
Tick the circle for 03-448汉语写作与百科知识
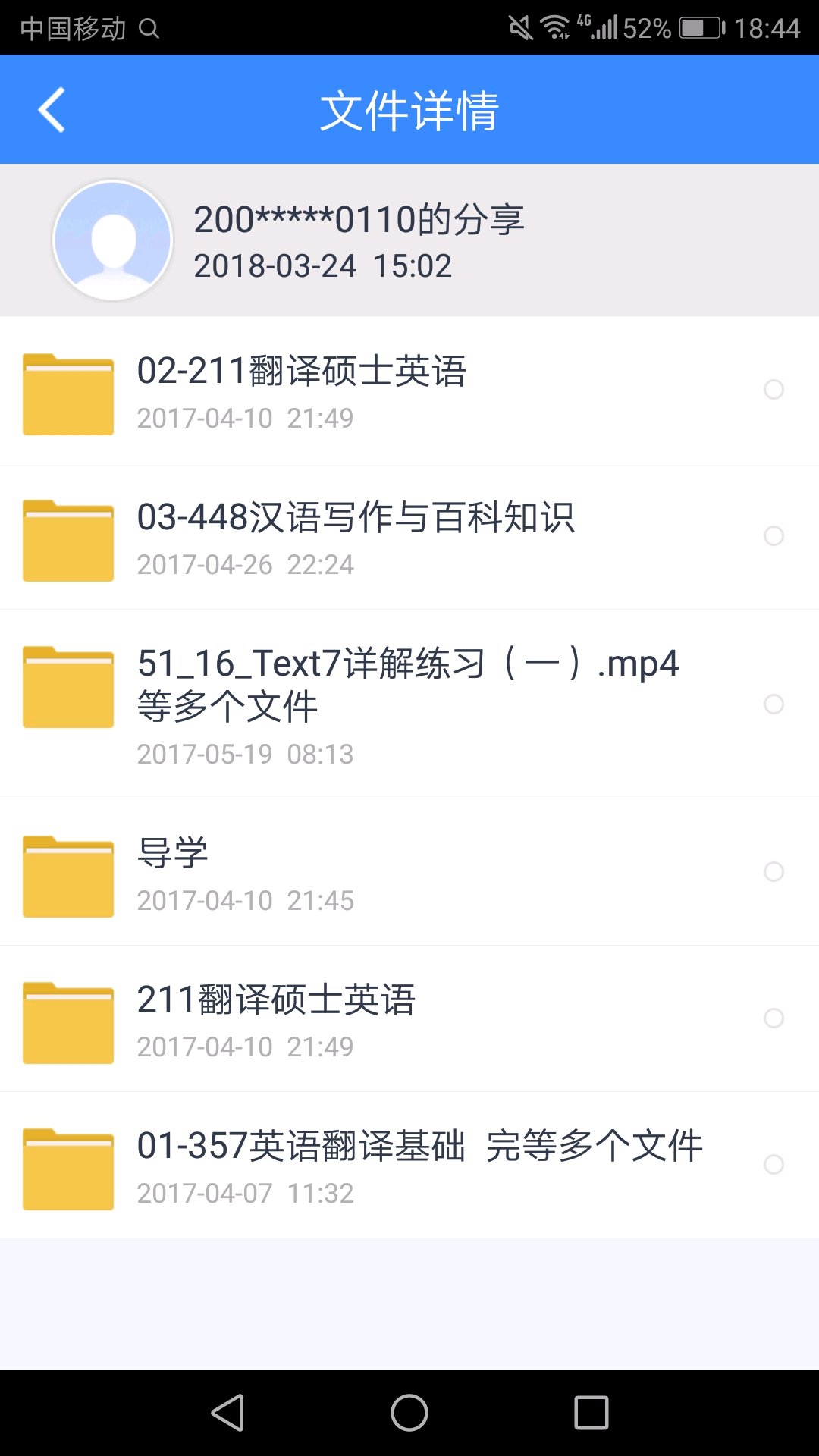773,536
